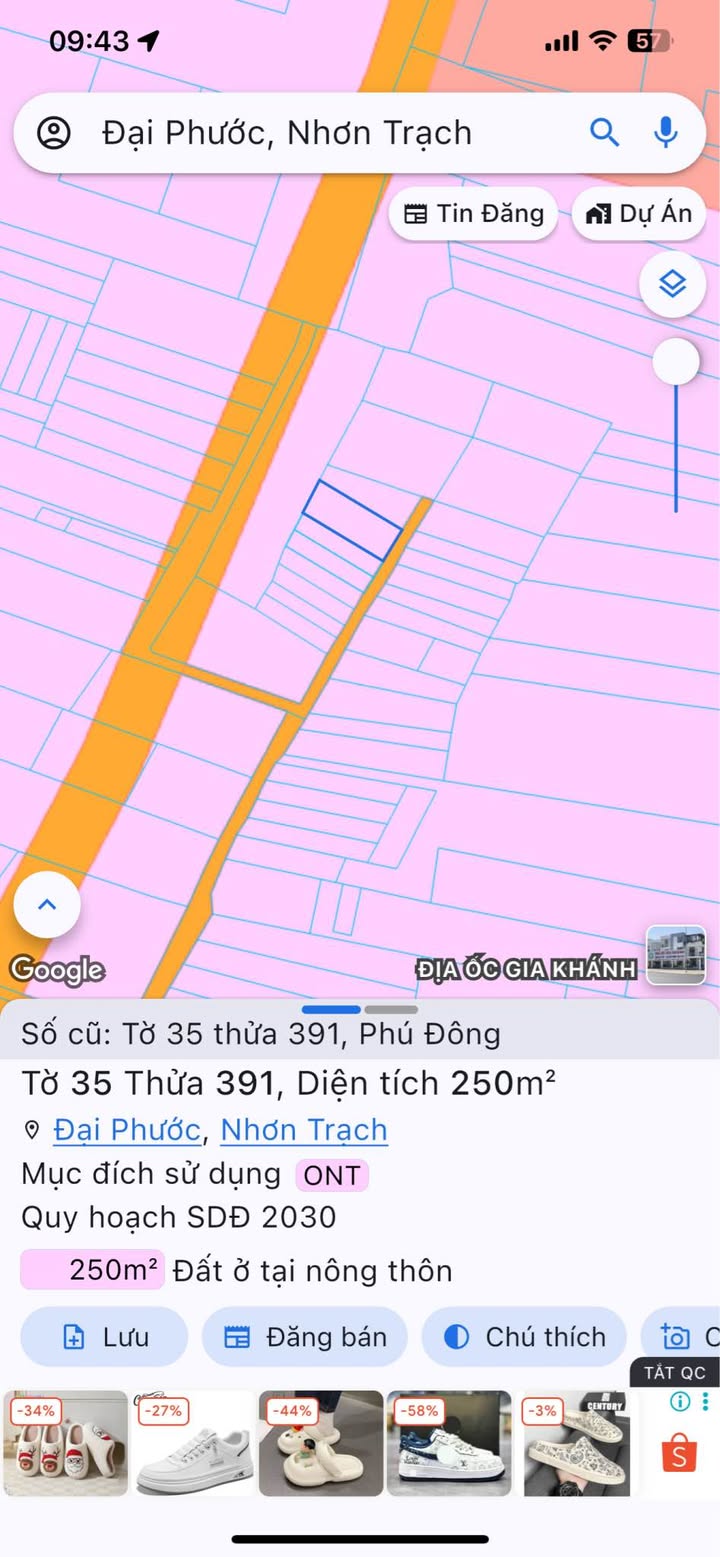Open the Dự Án chip
720x1557 pixels.
[639, 214]
